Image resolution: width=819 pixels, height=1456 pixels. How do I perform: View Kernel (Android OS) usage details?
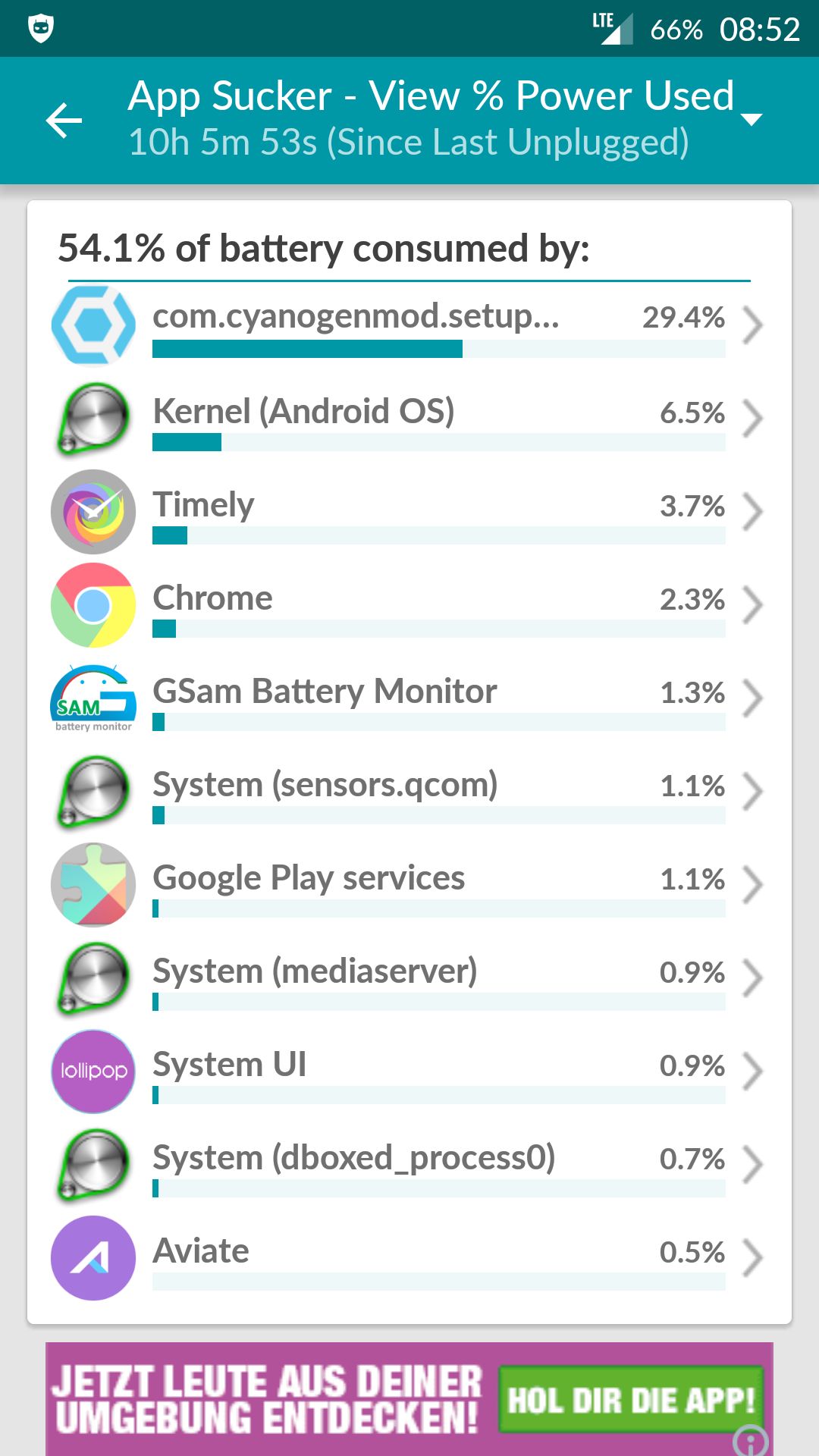[409, 419]
